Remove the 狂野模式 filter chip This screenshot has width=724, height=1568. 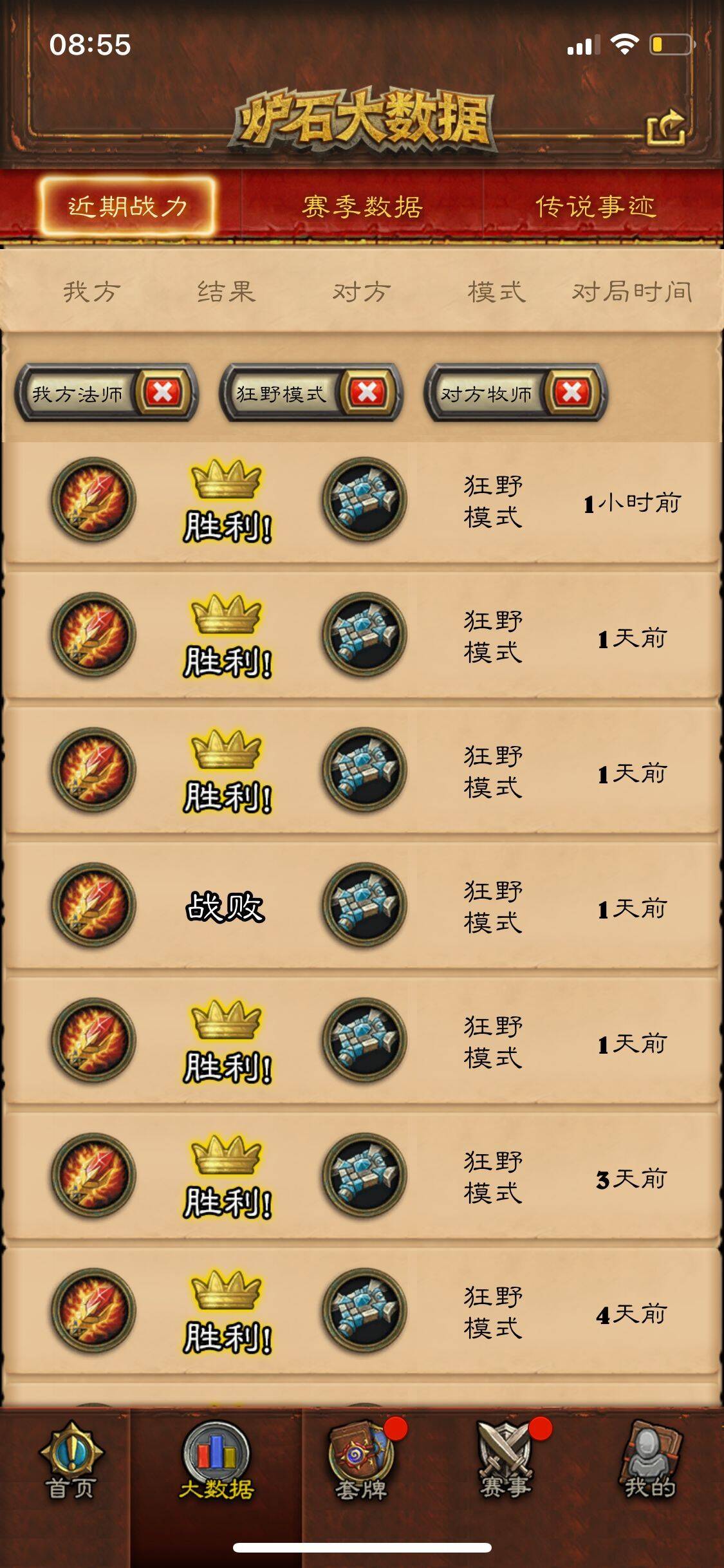367,392
